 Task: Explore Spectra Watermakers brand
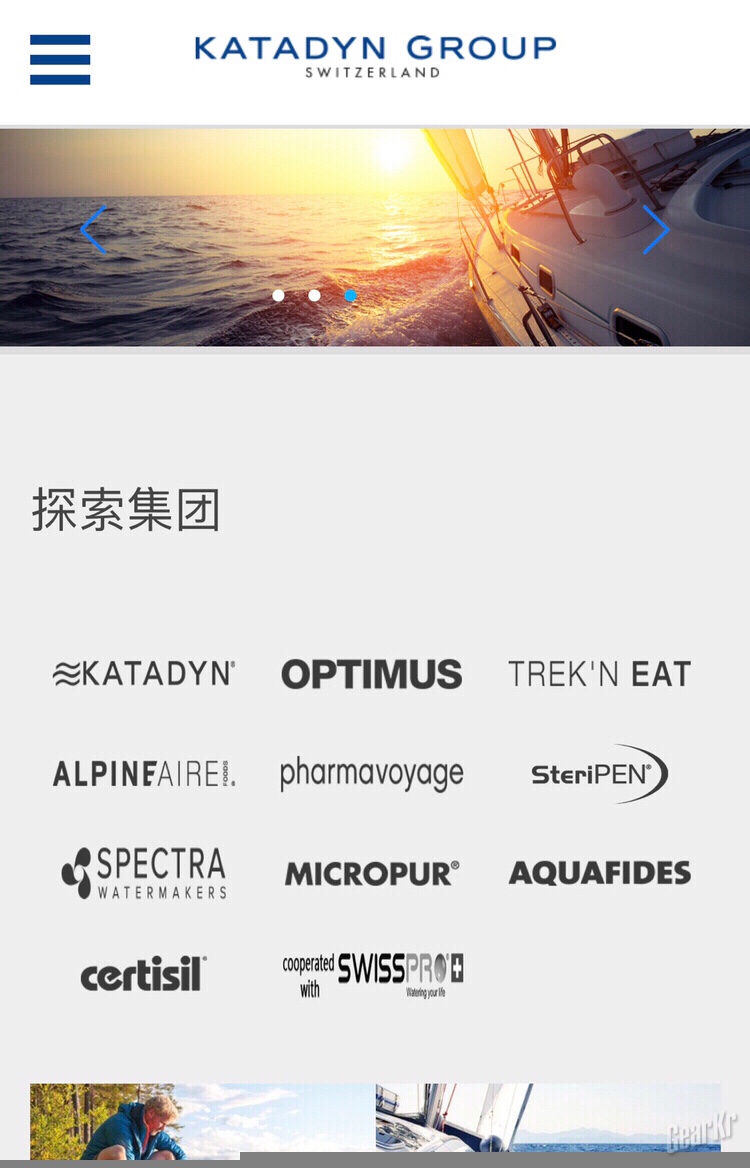tap(144, 873)
